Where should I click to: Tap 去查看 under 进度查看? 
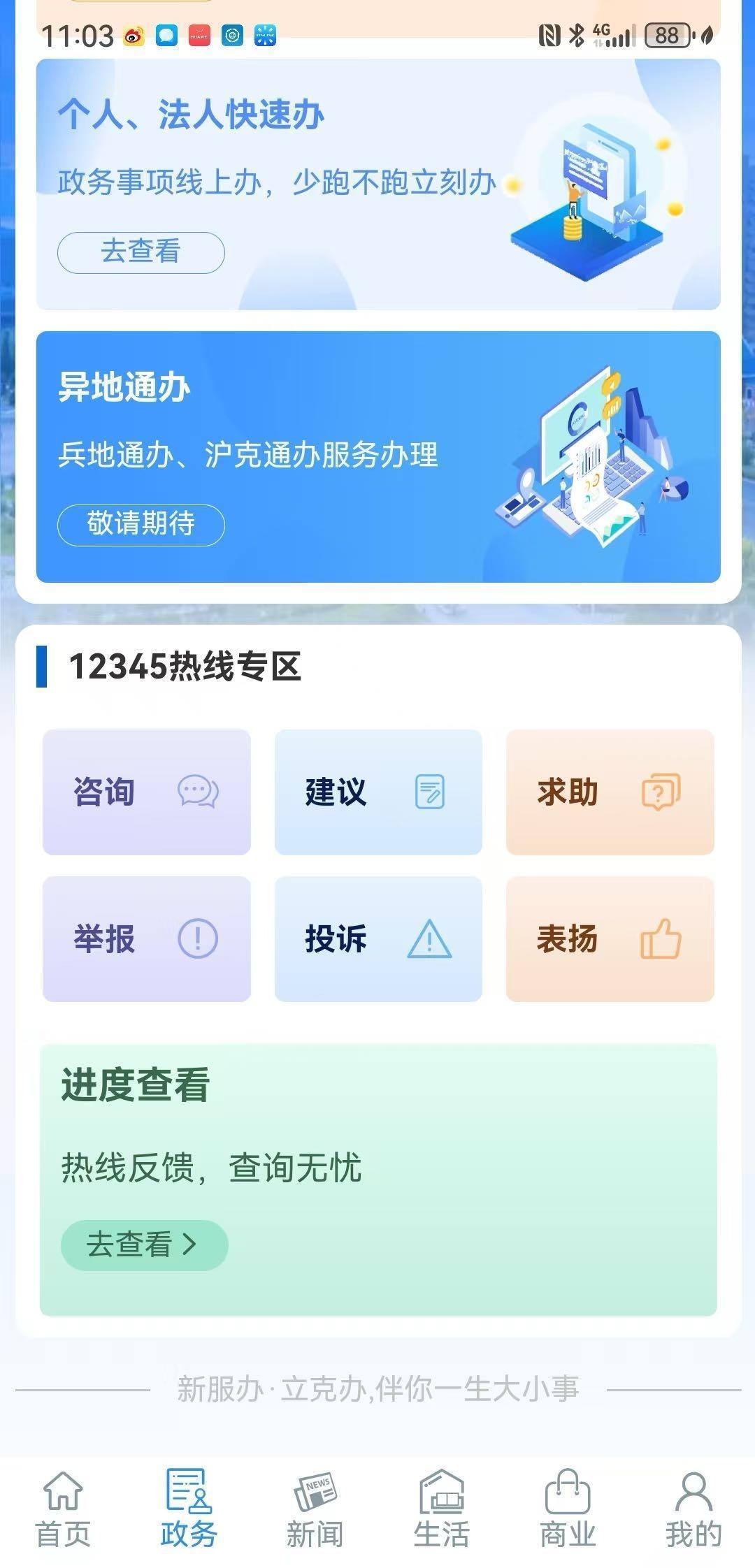click(144, 1244)
